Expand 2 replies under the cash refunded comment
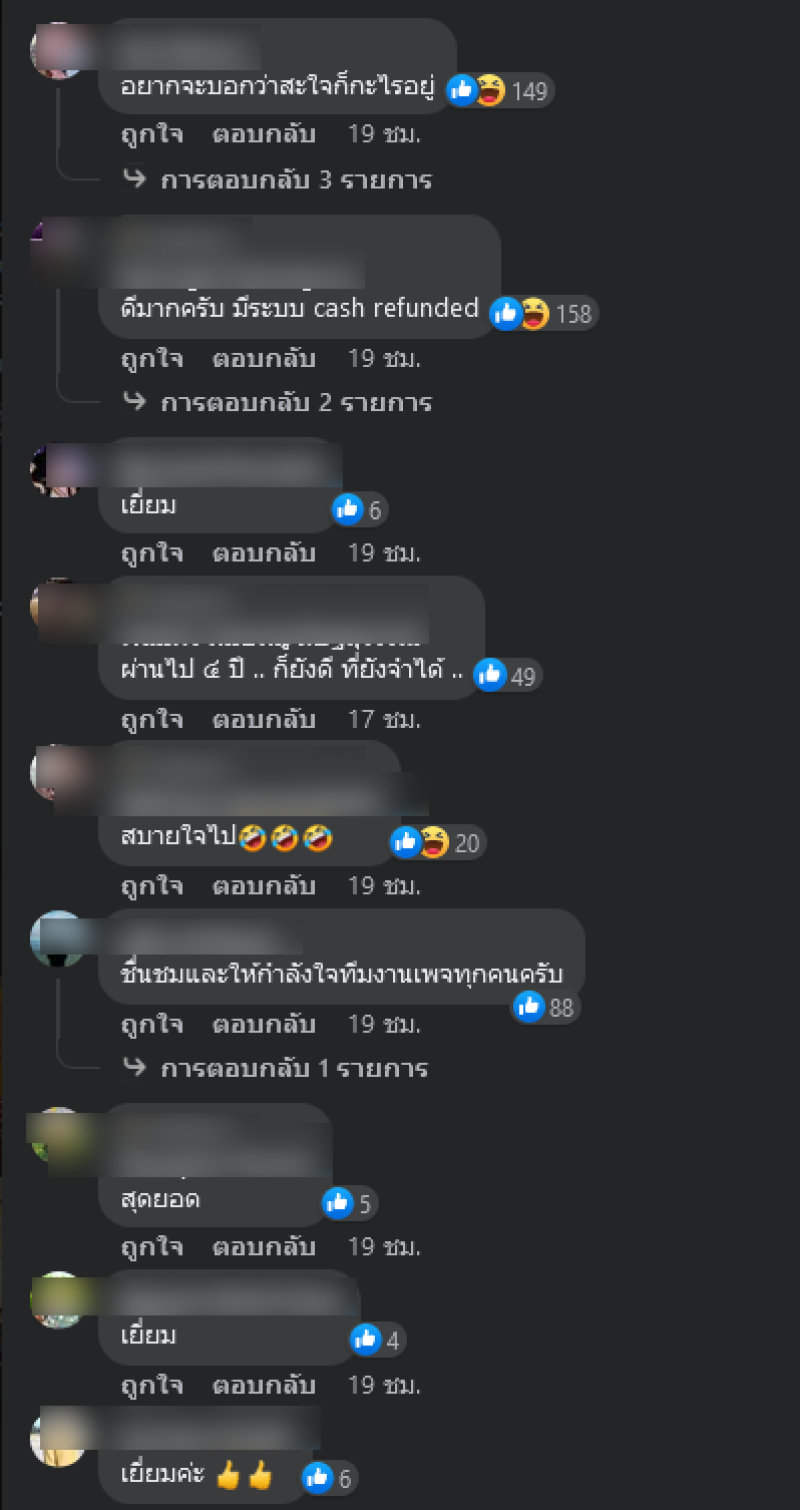This screenshot has height=1510, width=800. tap(295, 403)
